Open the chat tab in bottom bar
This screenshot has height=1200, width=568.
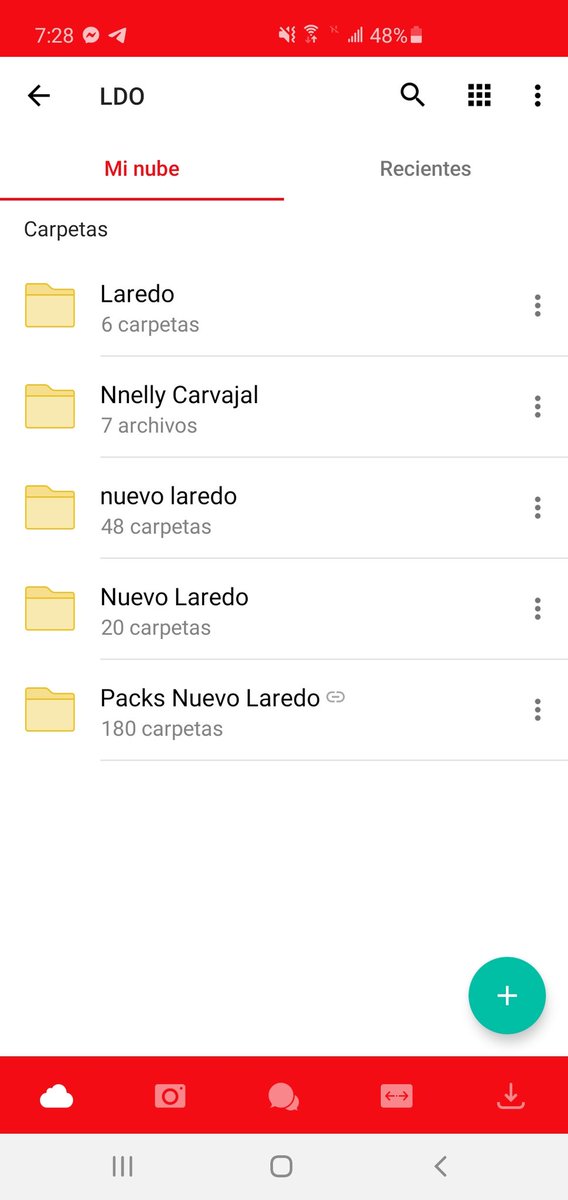click(x=283, y=1096)
